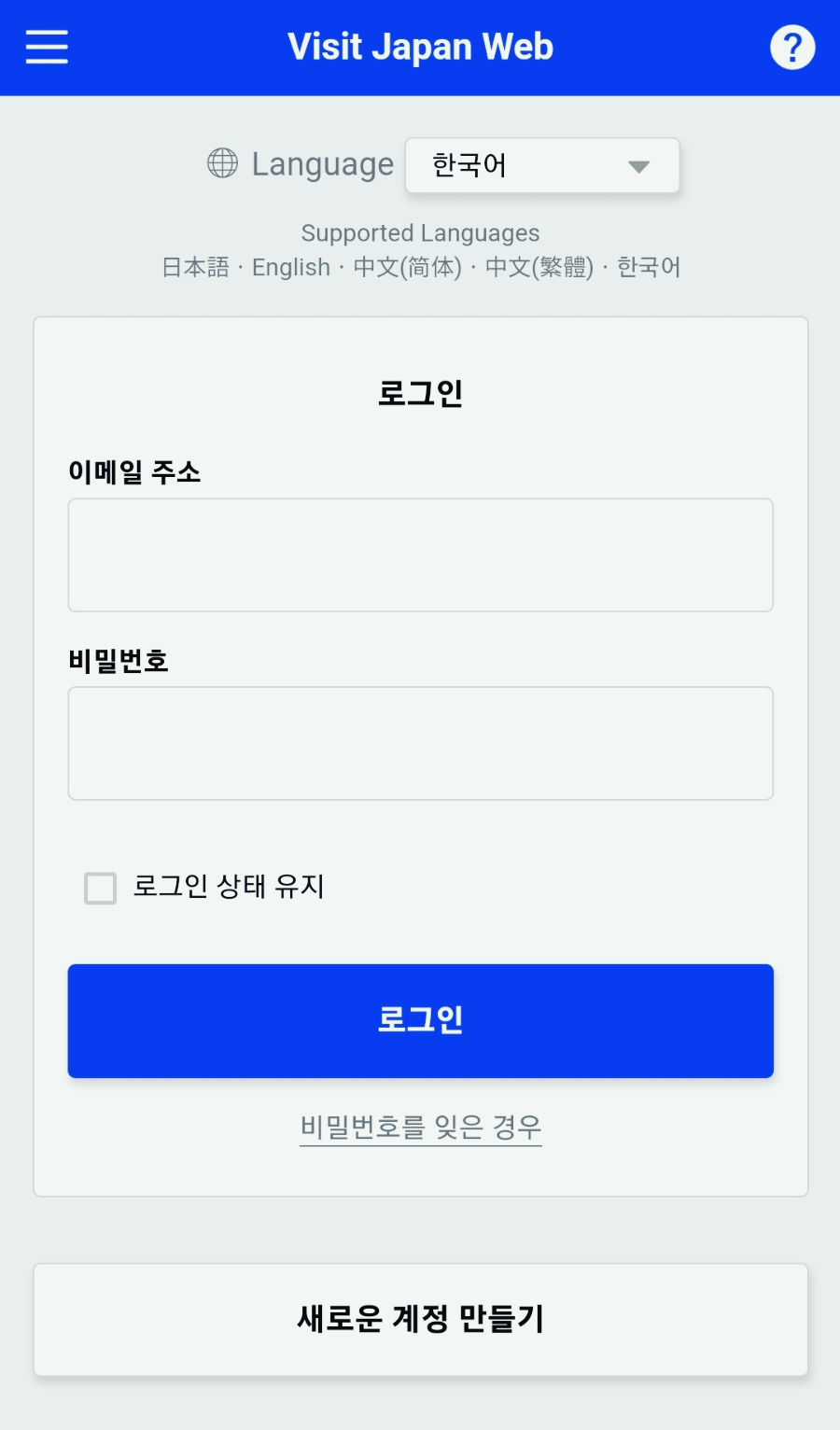
Task: Click the 새로운 계정 만들기 button
Action: pos(420,1319)
